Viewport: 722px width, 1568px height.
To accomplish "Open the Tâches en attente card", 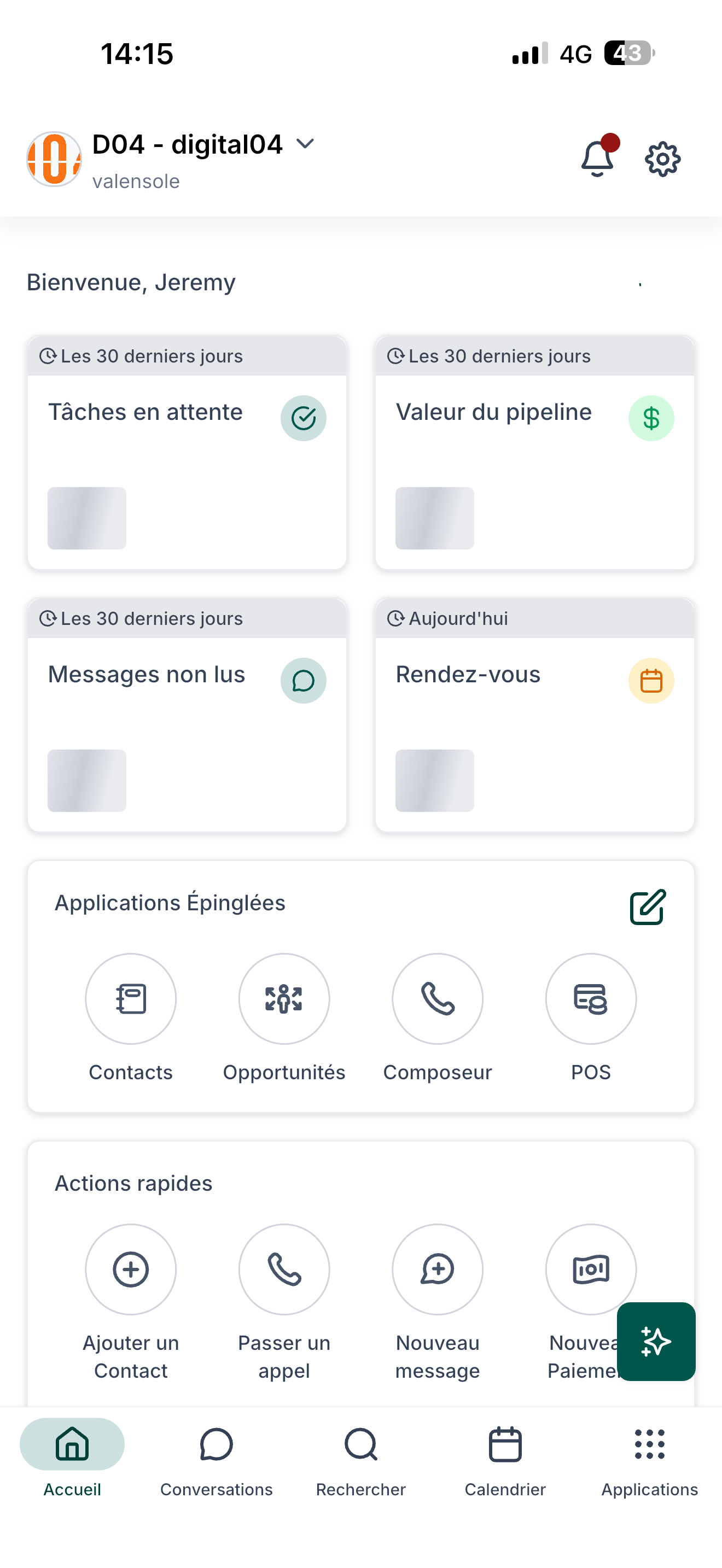I will (x=187, y=452).
